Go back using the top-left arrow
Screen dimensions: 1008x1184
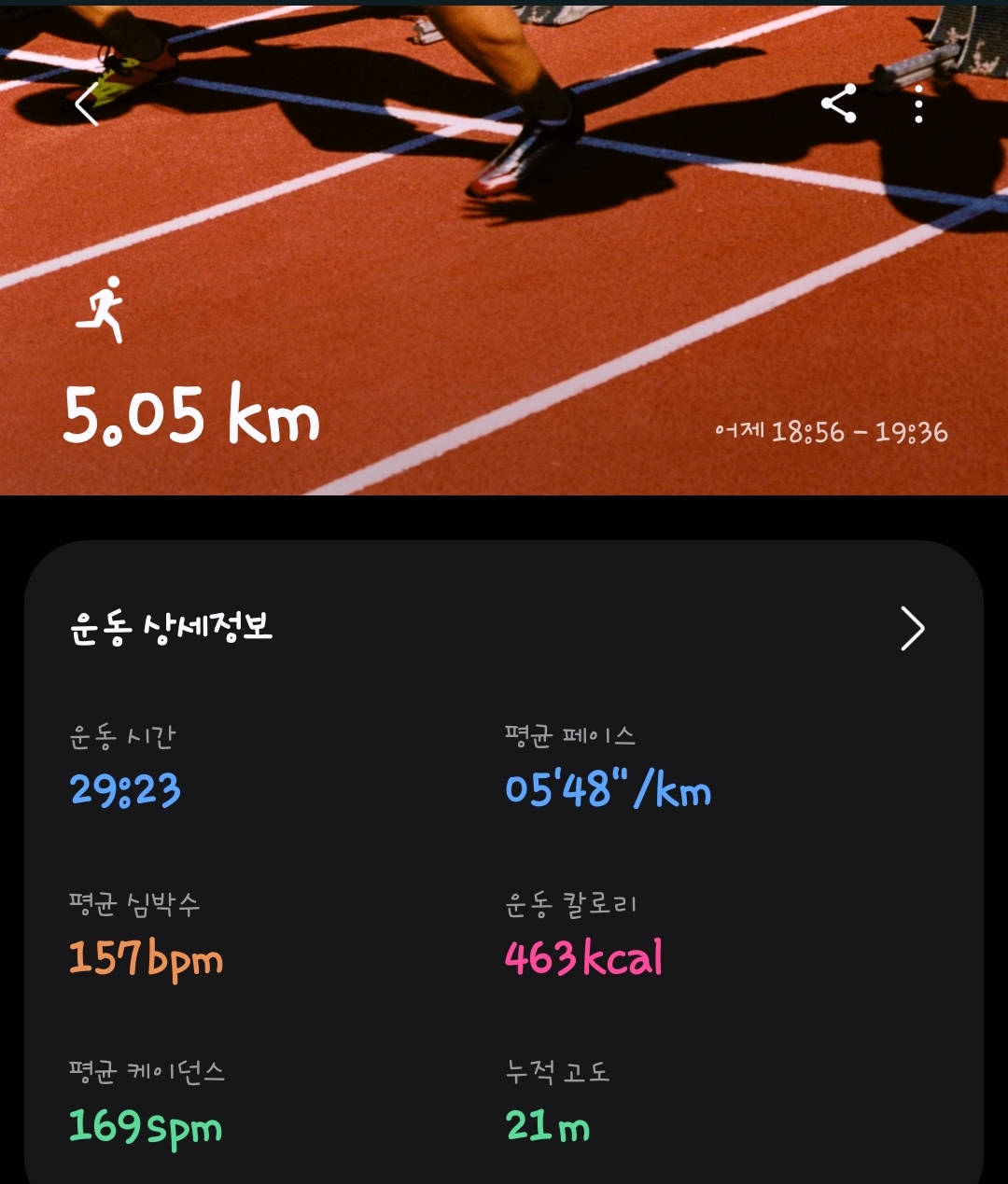[87, 104]
